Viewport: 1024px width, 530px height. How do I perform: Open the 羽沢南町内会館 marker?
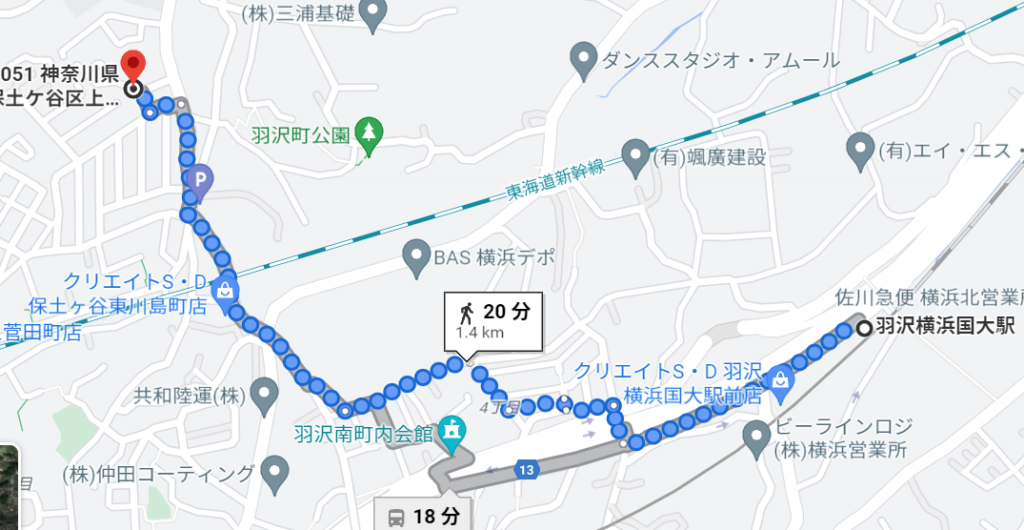click(453, 432)
